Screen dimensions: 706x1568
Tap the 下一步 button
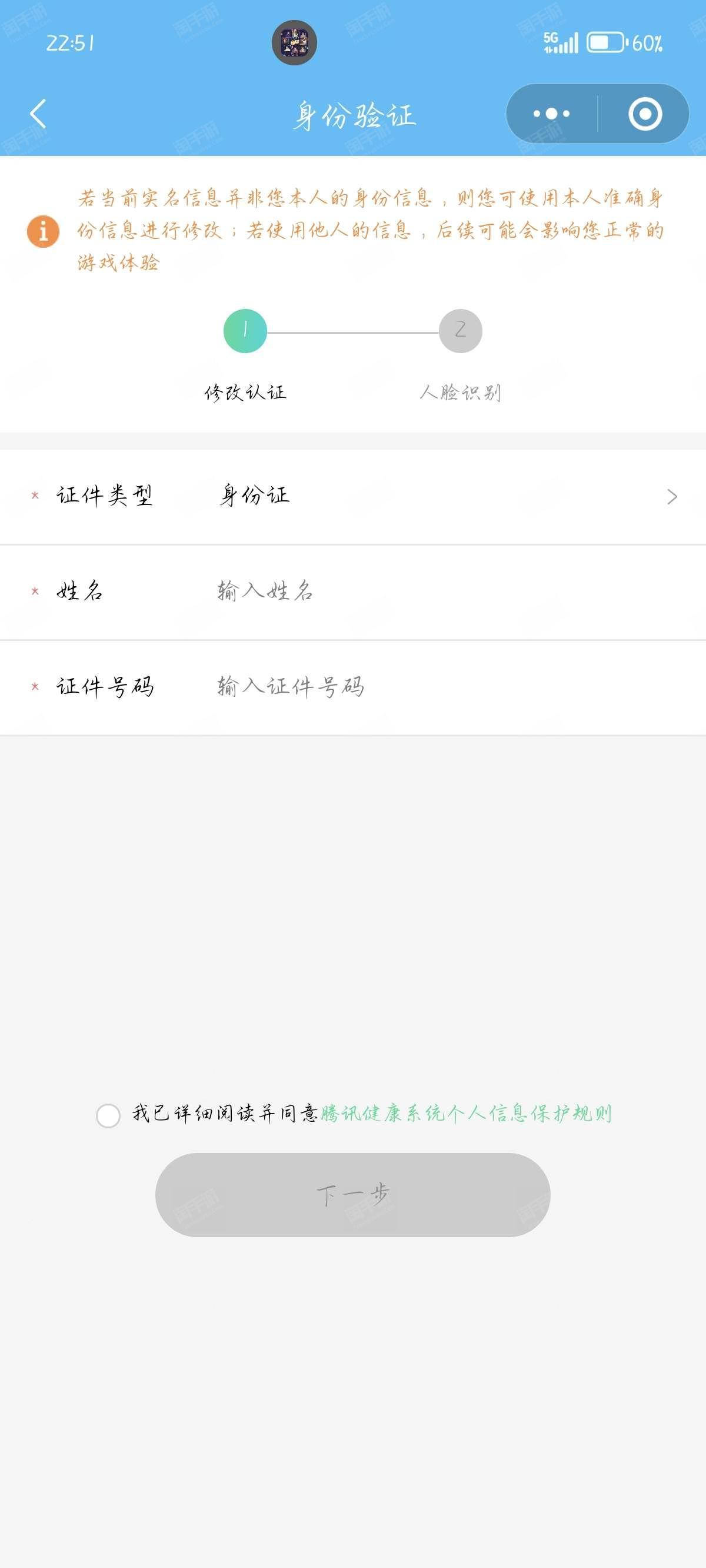coord(353,1195)
